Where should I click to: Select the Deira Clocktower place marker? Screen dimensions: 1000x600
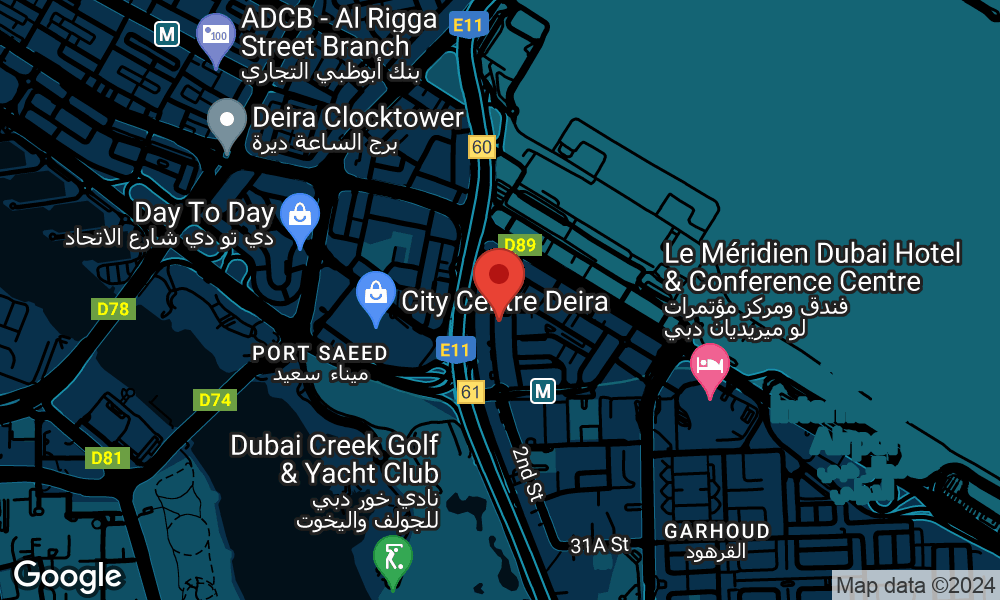(227, 122)
